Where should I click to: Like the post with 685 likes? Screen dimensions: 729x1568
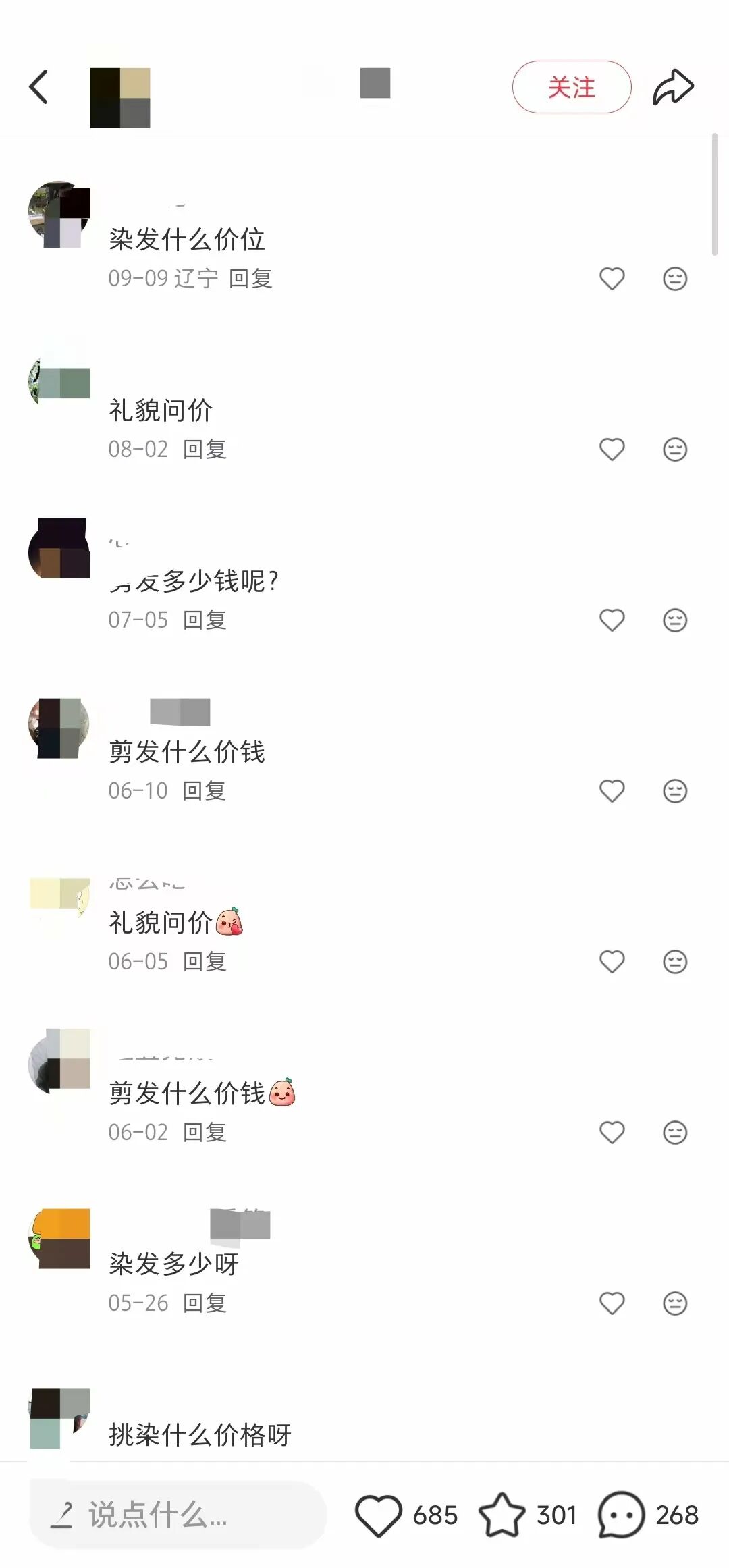[379, 1515]
